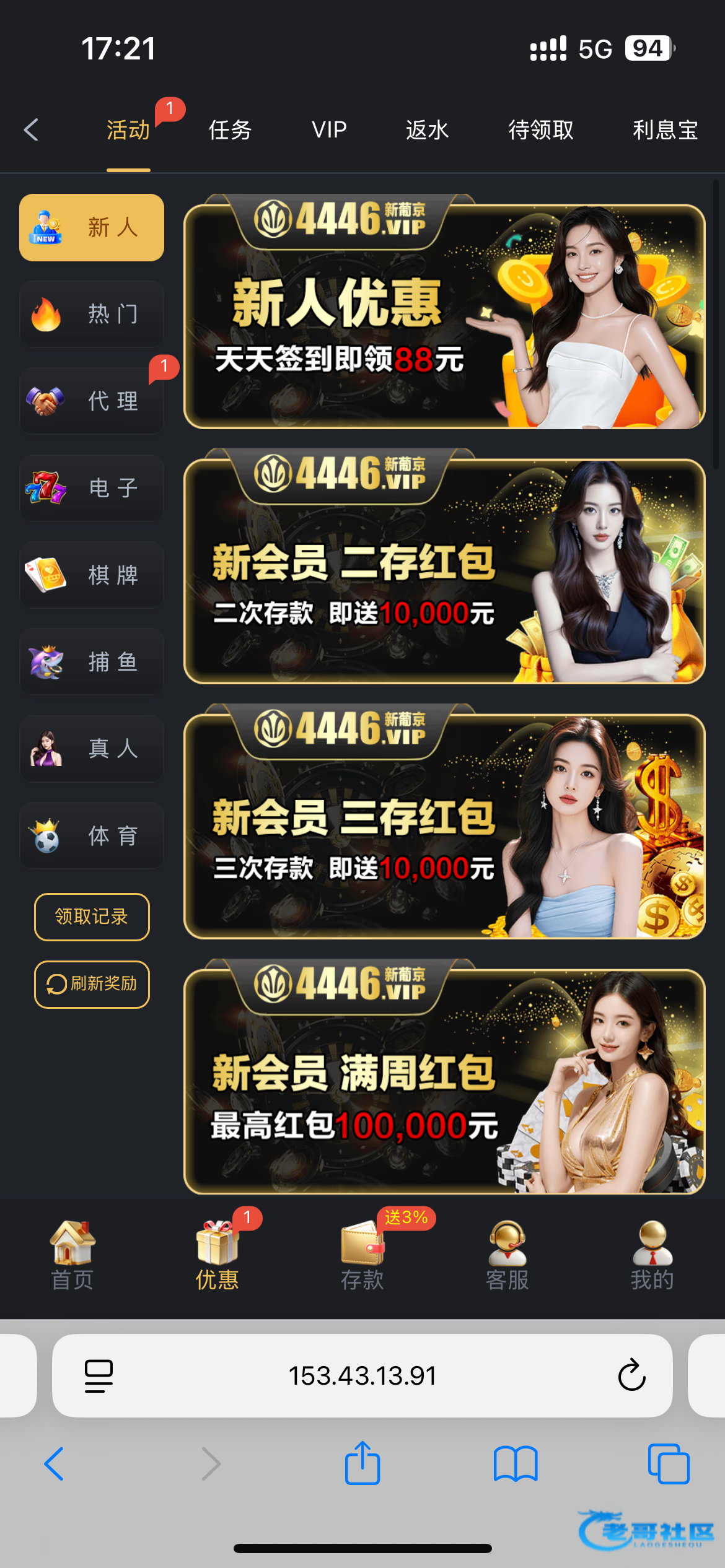This screenshot has height=1568, width=725.
Task: Select the 热门 category
Action: (x=92, y=314)
